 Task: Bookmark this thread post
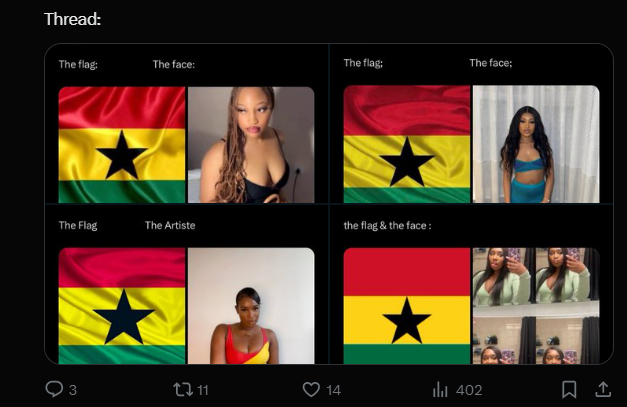[x=568, y=389]
